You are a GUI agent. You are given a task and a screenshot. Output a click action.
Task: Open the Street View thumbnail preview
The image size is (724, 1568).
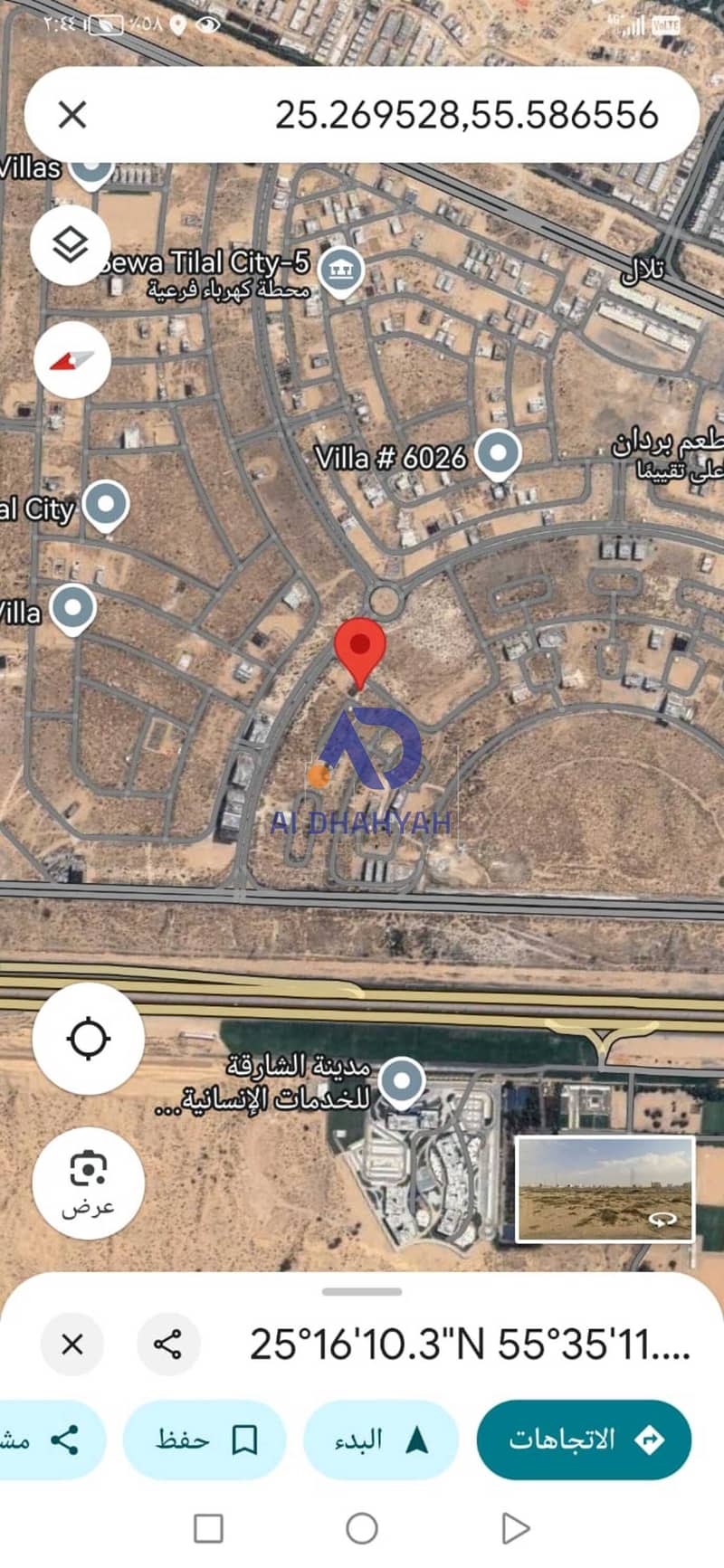605,1189
